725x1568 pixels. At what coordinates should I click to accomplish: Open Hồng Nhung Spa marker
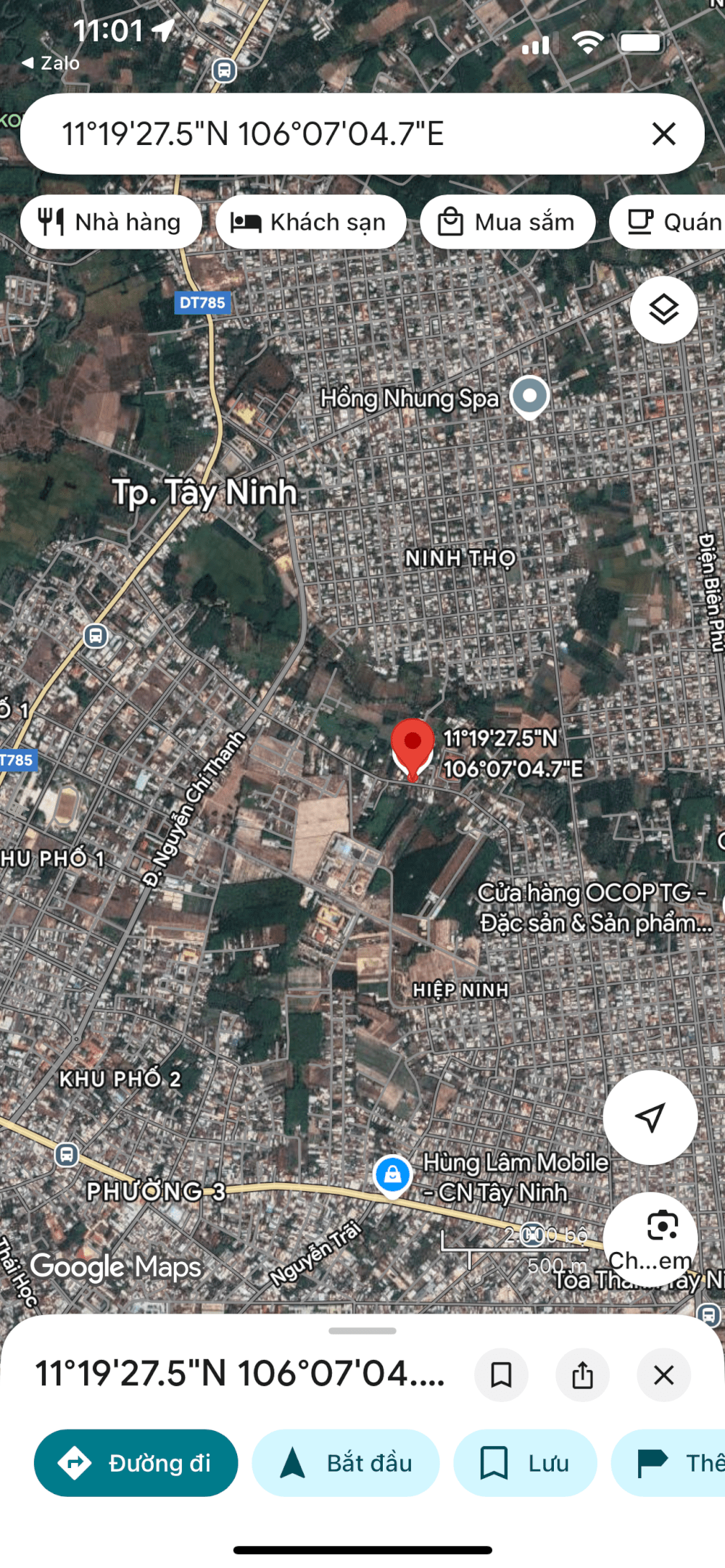click(530, 396)
